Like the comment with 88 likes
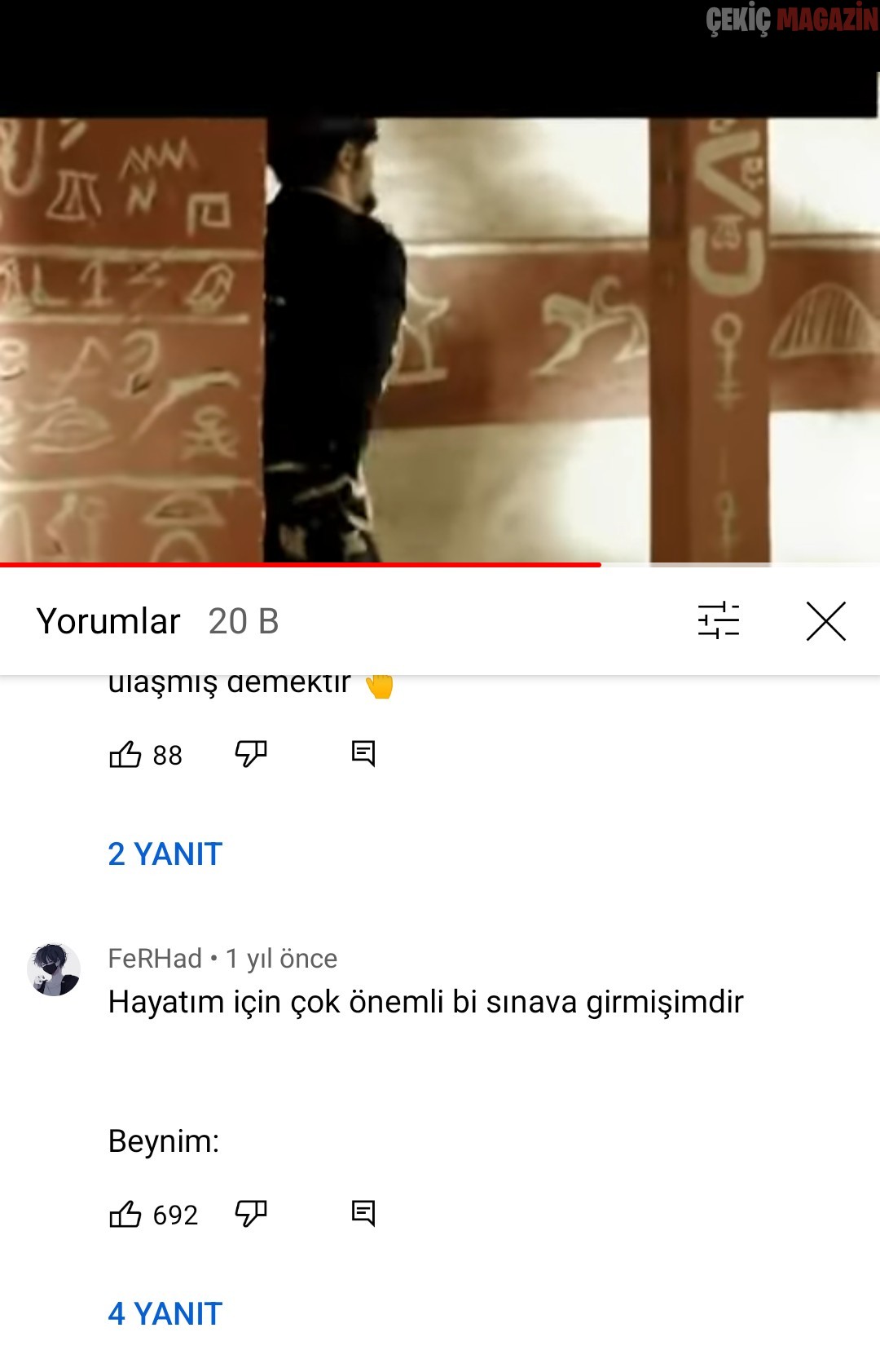Screen dimensions: 880x1372 [125, 755]
